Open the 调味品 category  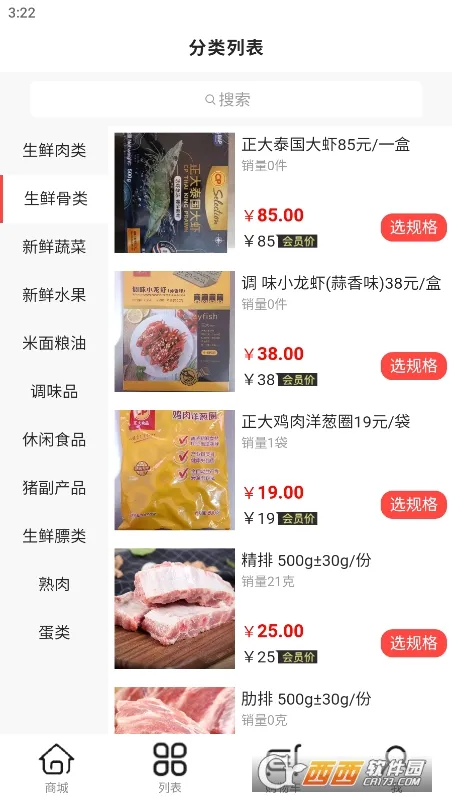54,391
